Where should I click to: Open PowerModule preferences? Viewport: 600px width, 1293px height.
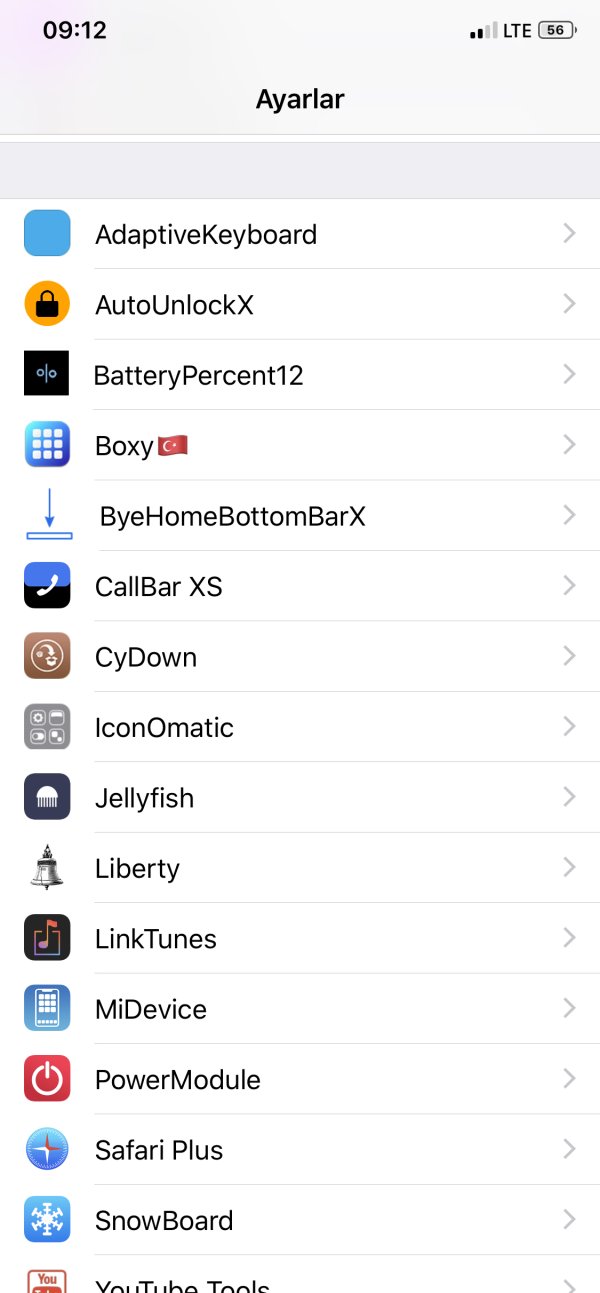(300, 1079)
